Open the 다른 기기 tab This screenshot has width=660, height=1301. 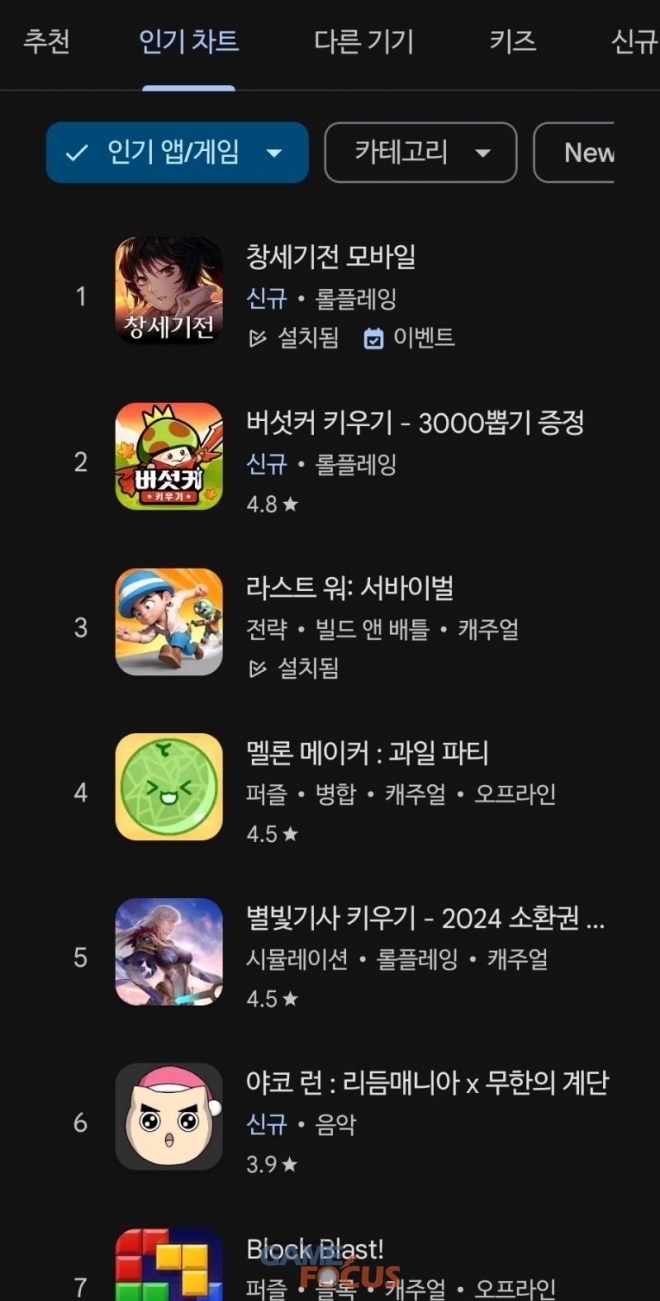point(363,43)
